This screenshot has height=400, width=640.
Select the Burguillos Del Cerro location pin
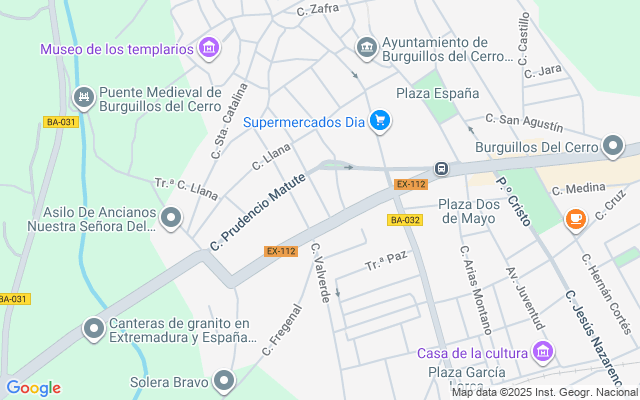(613, 146)
